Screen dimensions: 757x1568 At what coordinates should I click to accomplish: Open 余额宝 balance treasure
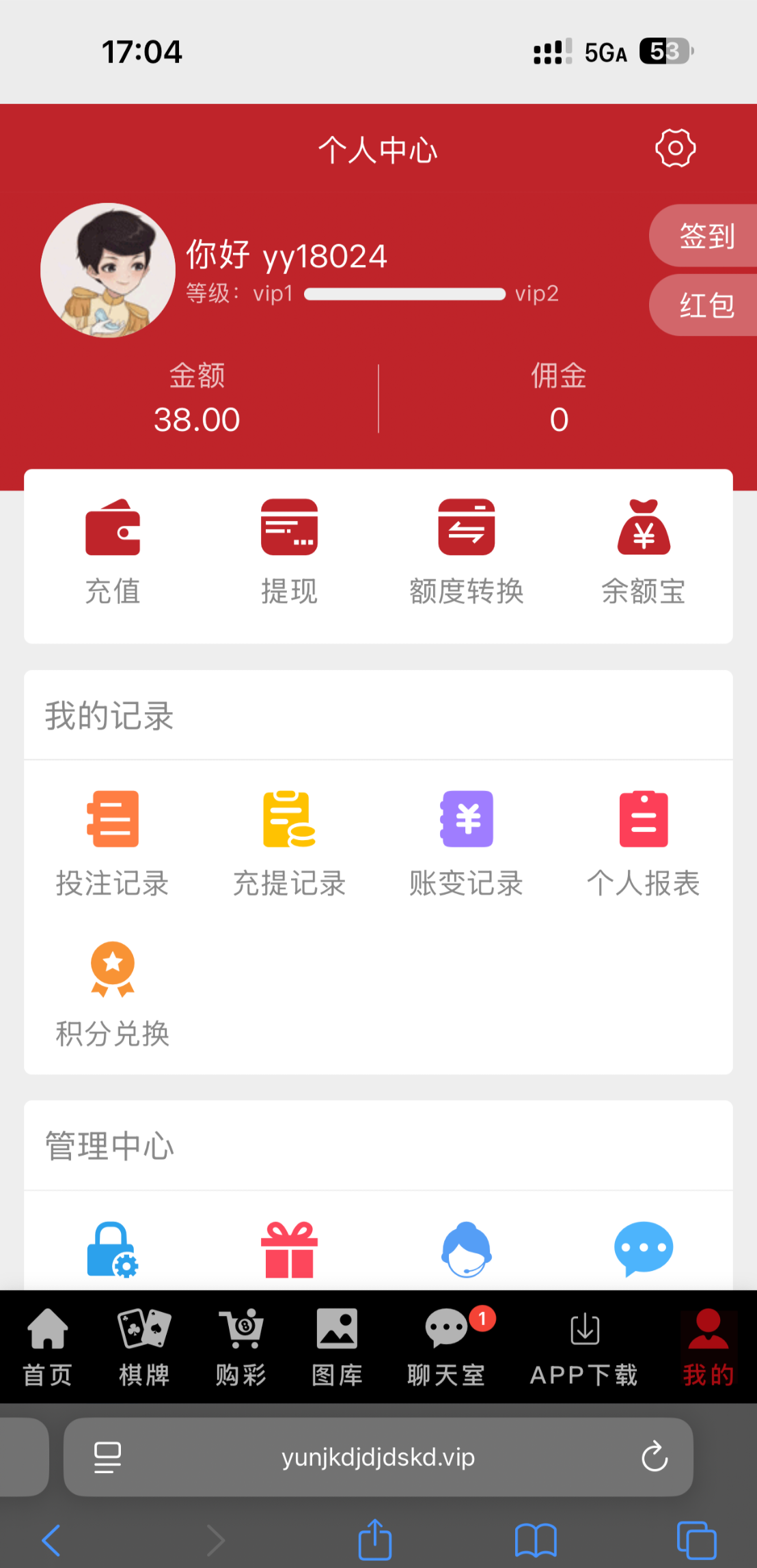click(643, 552)
